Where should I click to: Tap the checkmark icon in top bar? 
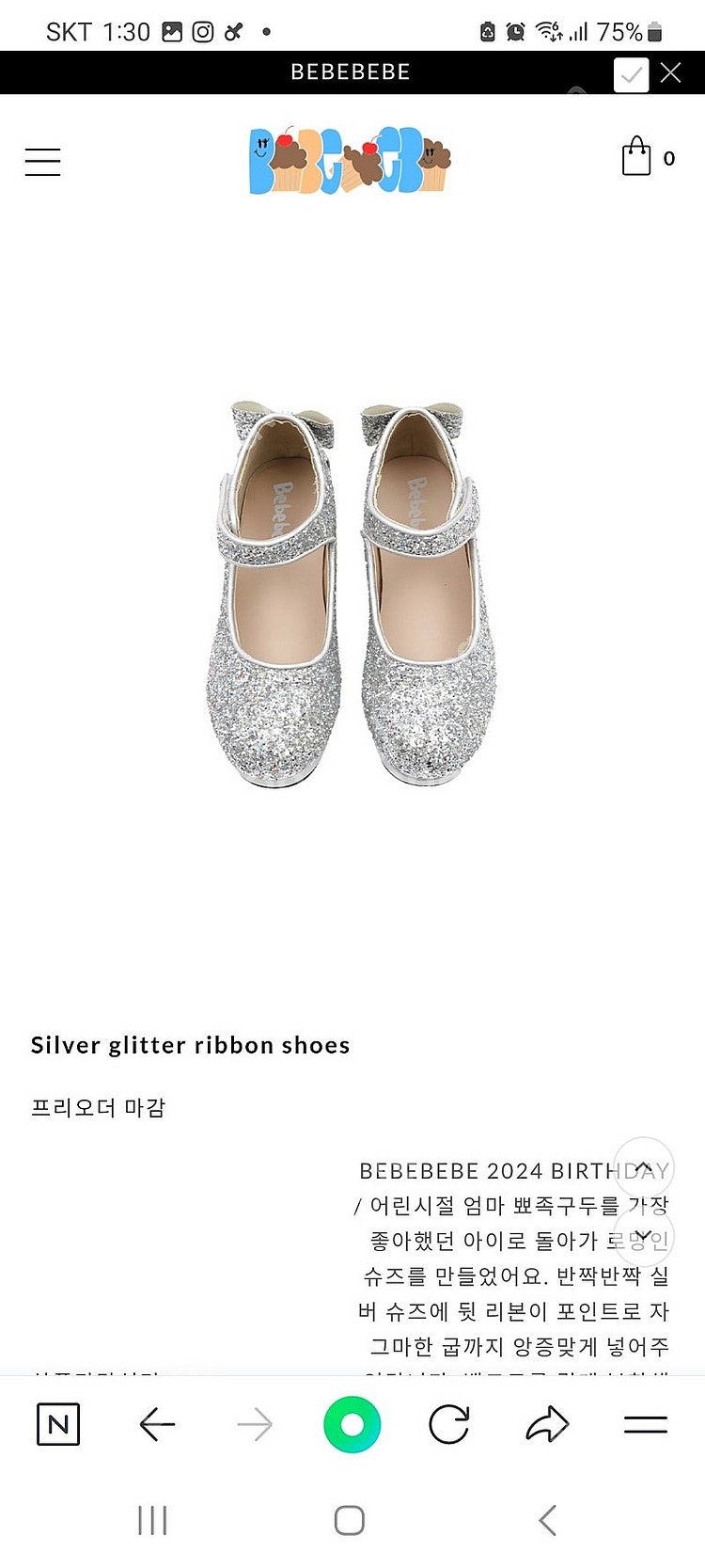tap(631, 74)
